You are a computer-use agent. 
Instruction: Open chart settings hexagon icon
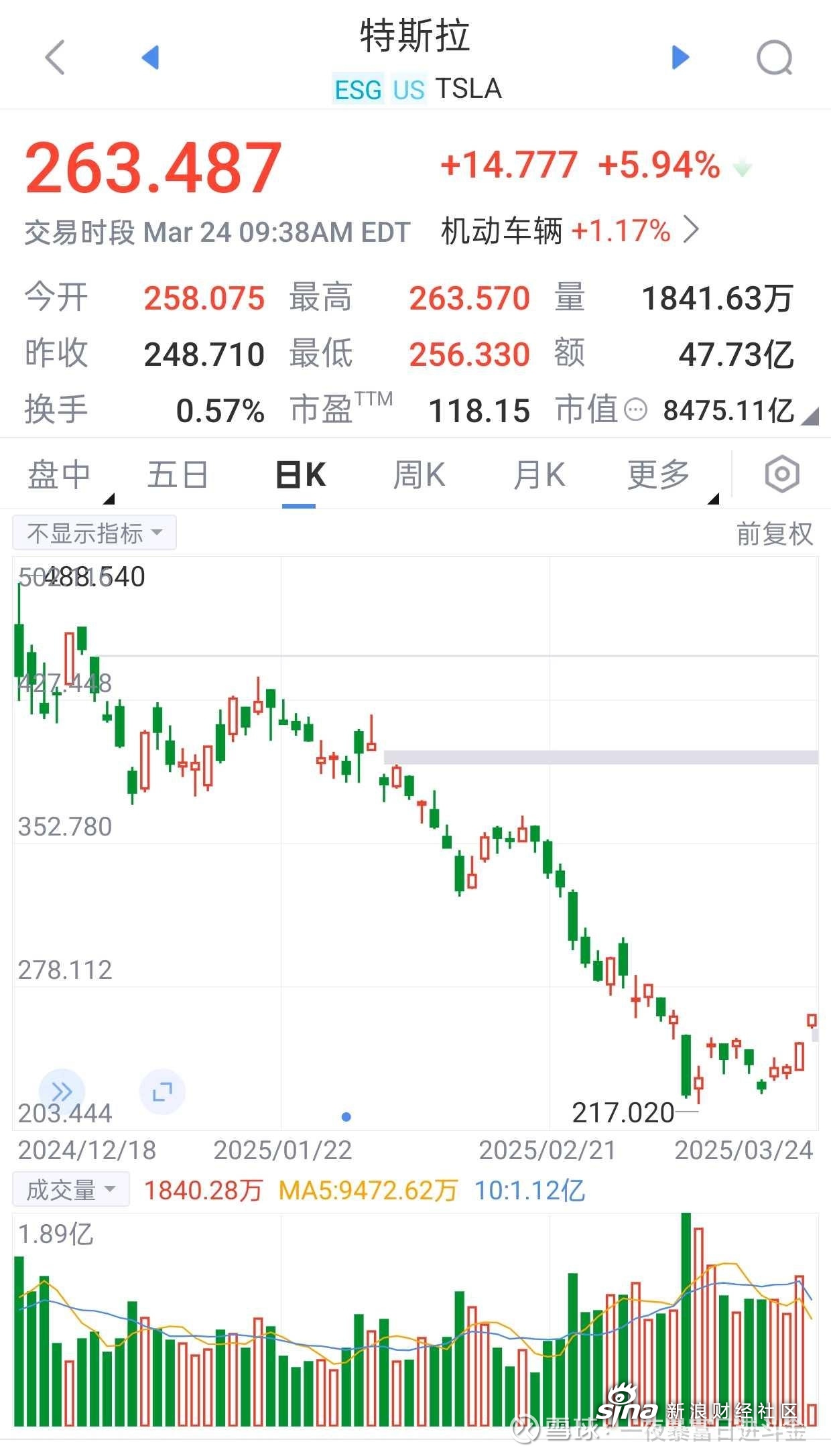(x=782, y=474)
